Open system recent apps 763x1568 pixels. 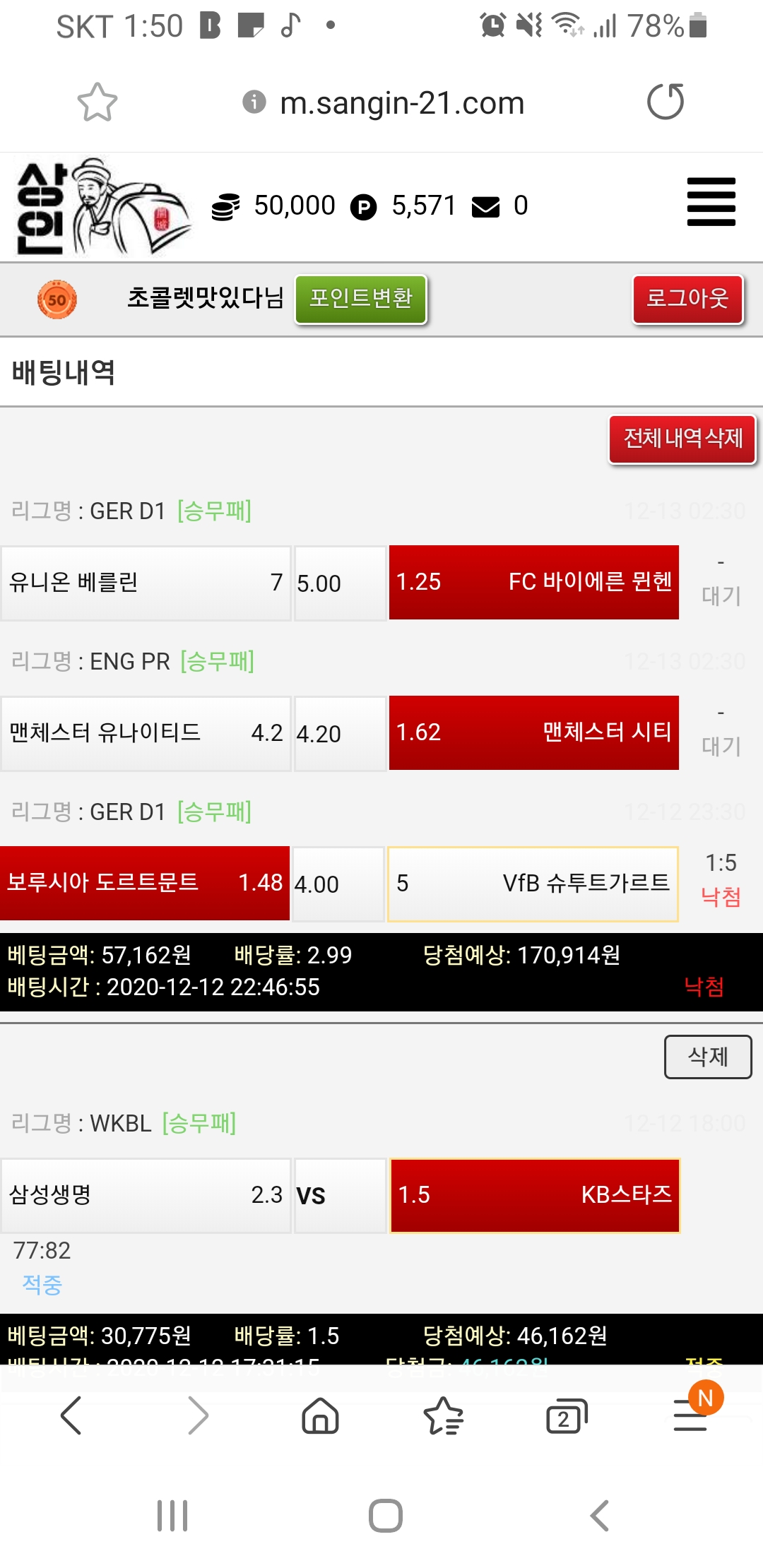172,1516
